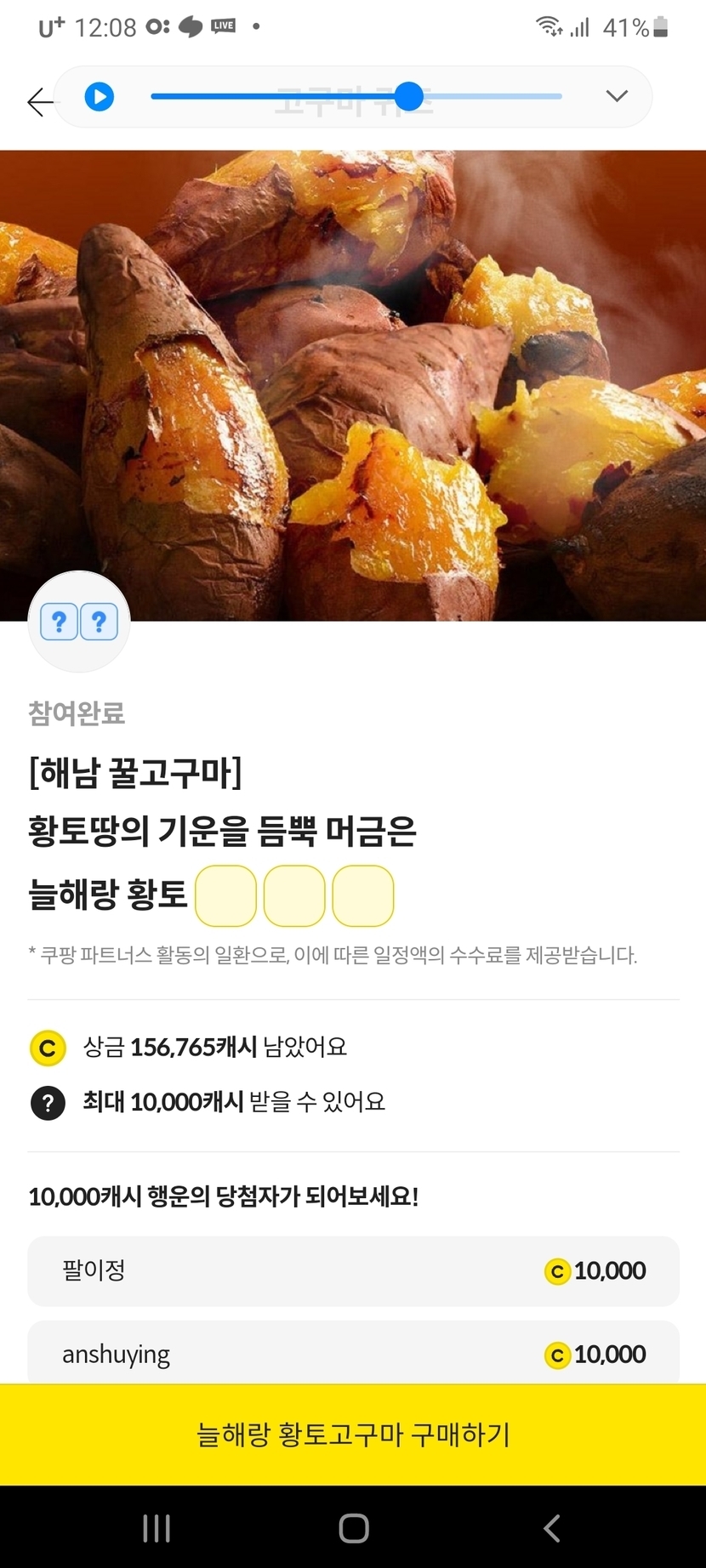Tap the system back button
Image resolution: width=706 pixels, height=1568 pixels.
point(551,1528)
